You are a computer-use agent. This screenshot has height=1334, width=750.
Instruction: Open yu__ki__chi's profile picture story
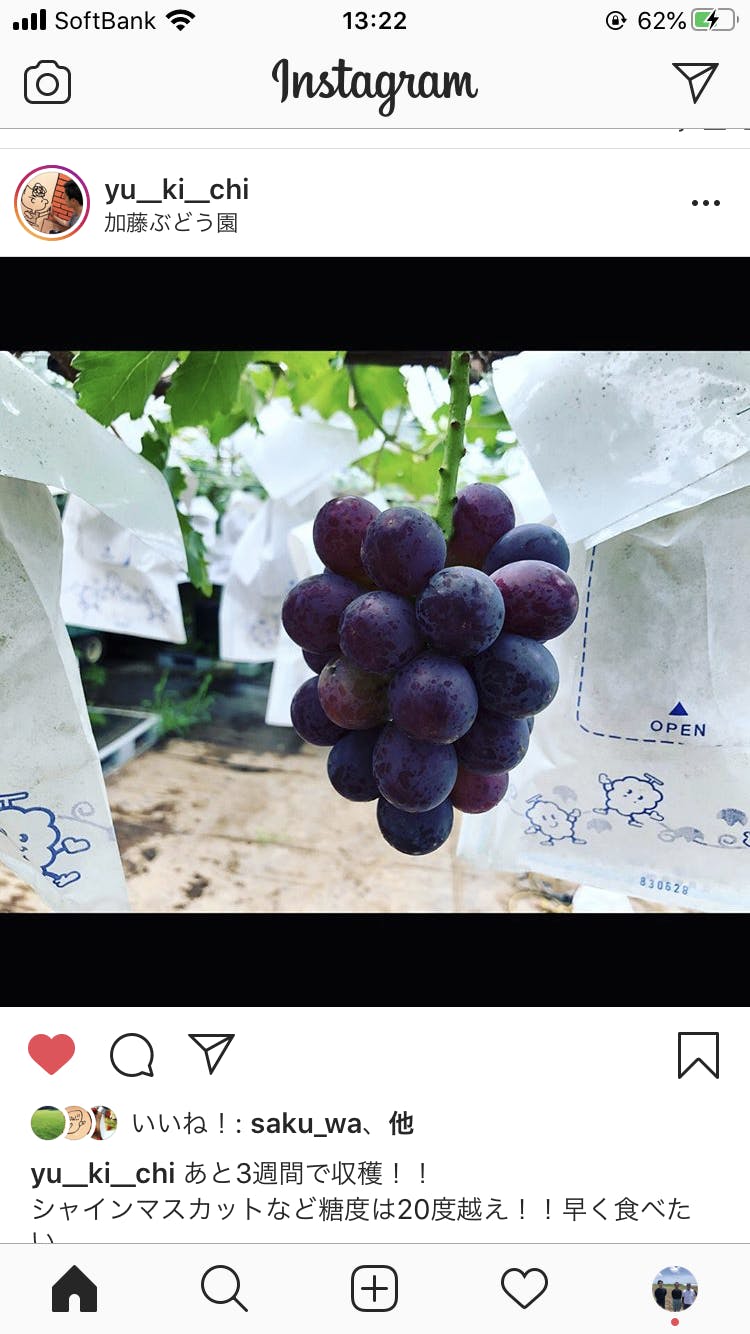[51, 203]
